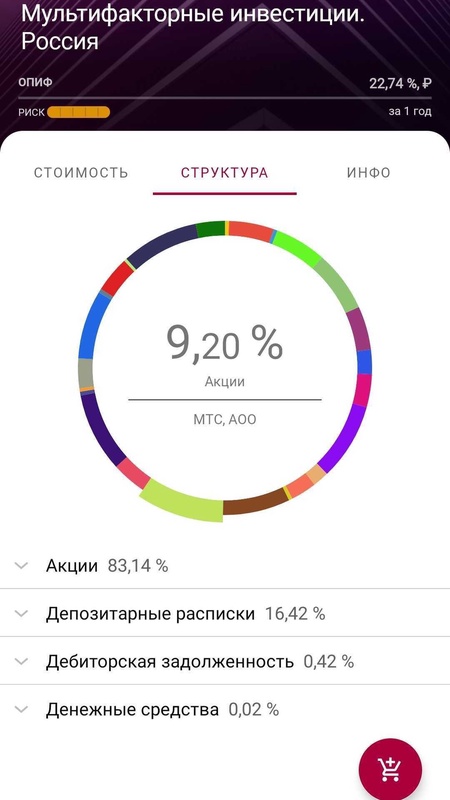This screenshot has width=450, height=800.
Task: Tap the add-to-cart floating button
Action: 390,769
